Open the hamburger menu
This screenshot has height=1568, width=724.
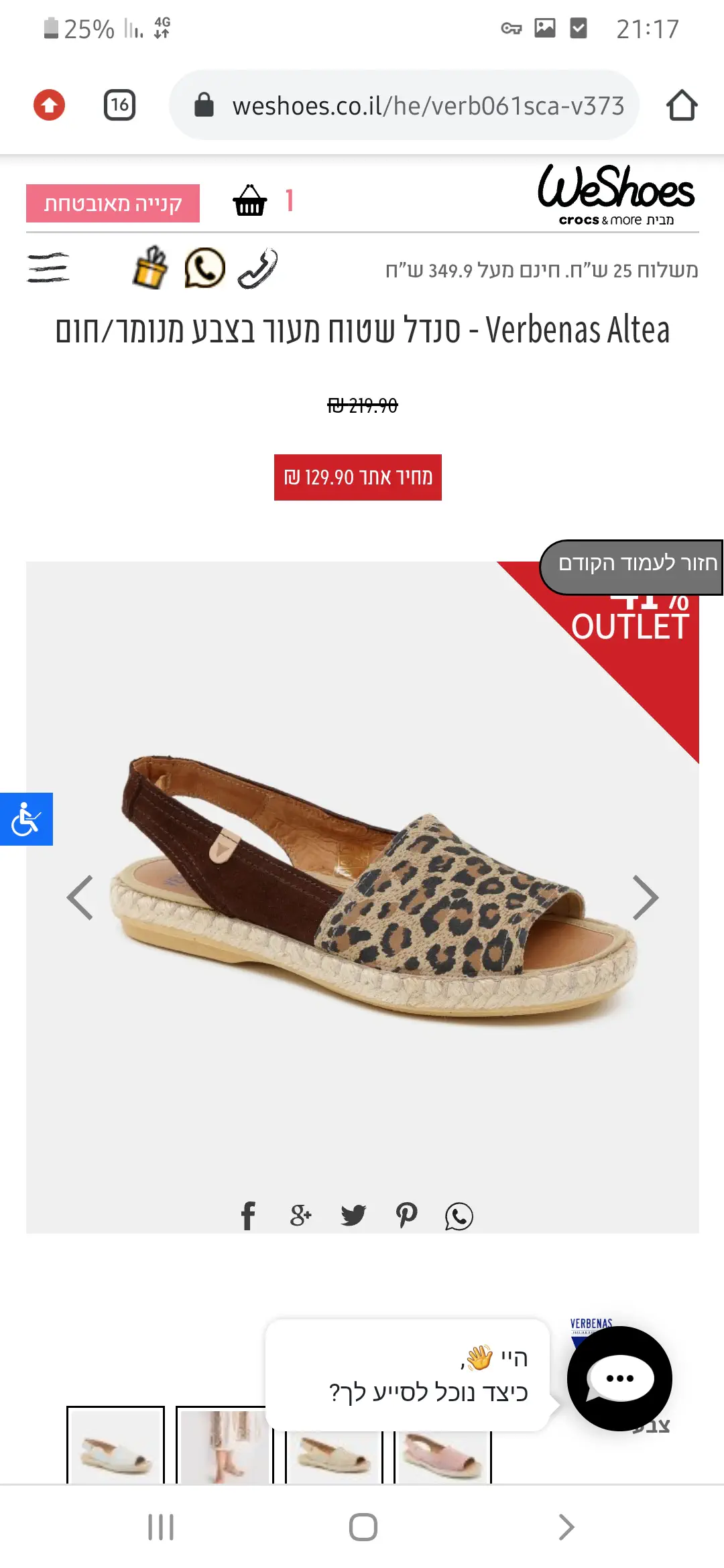click(48, 268)
